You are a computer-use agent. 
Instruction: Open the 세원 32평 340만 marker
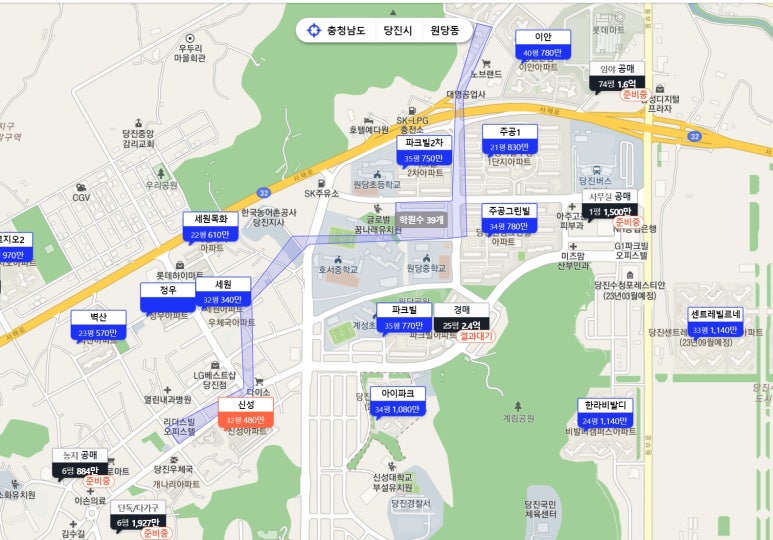pos(223,291)
